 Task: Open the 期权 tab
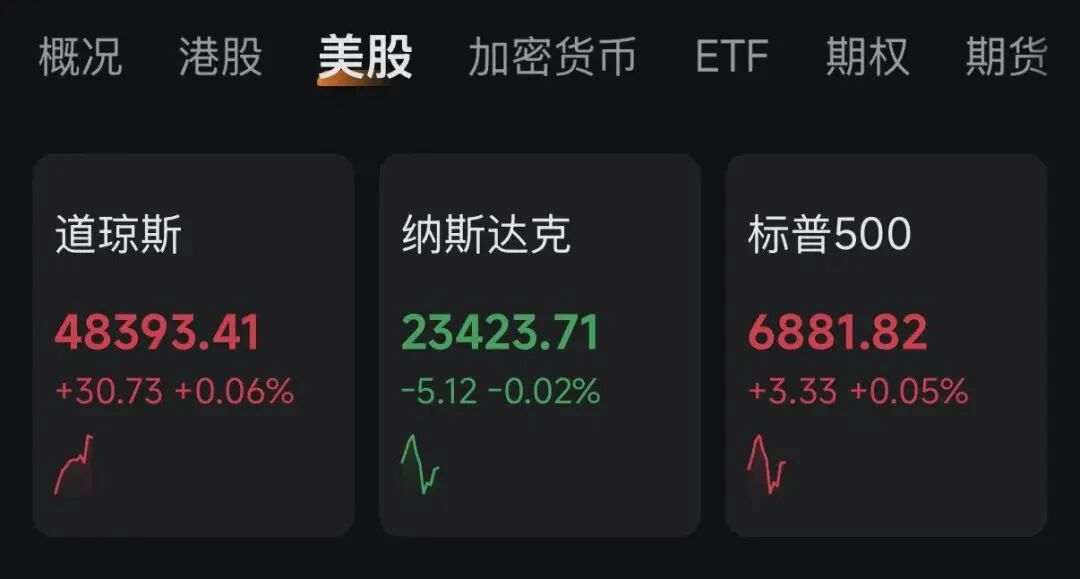tap(867, 57)
